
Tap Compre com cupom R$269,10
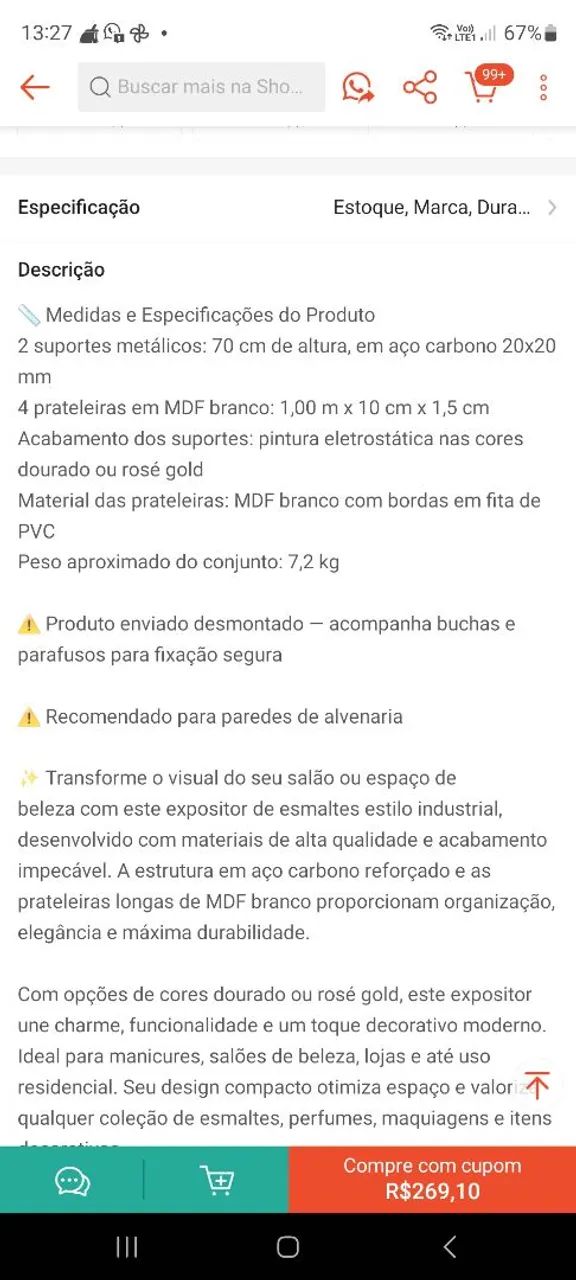click(x=432, y=1179)
